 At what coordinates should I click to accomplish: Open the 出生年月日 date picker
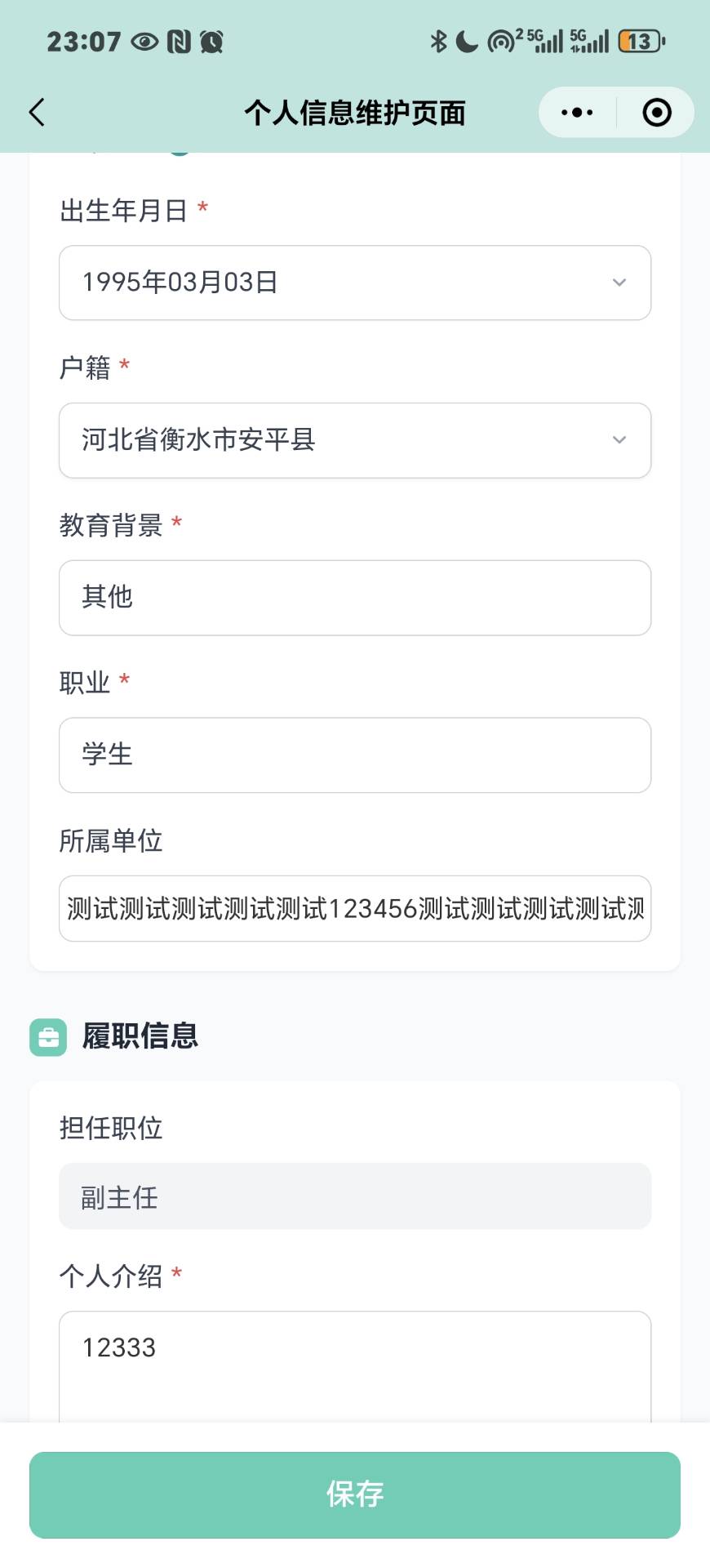tap(354, 283)
